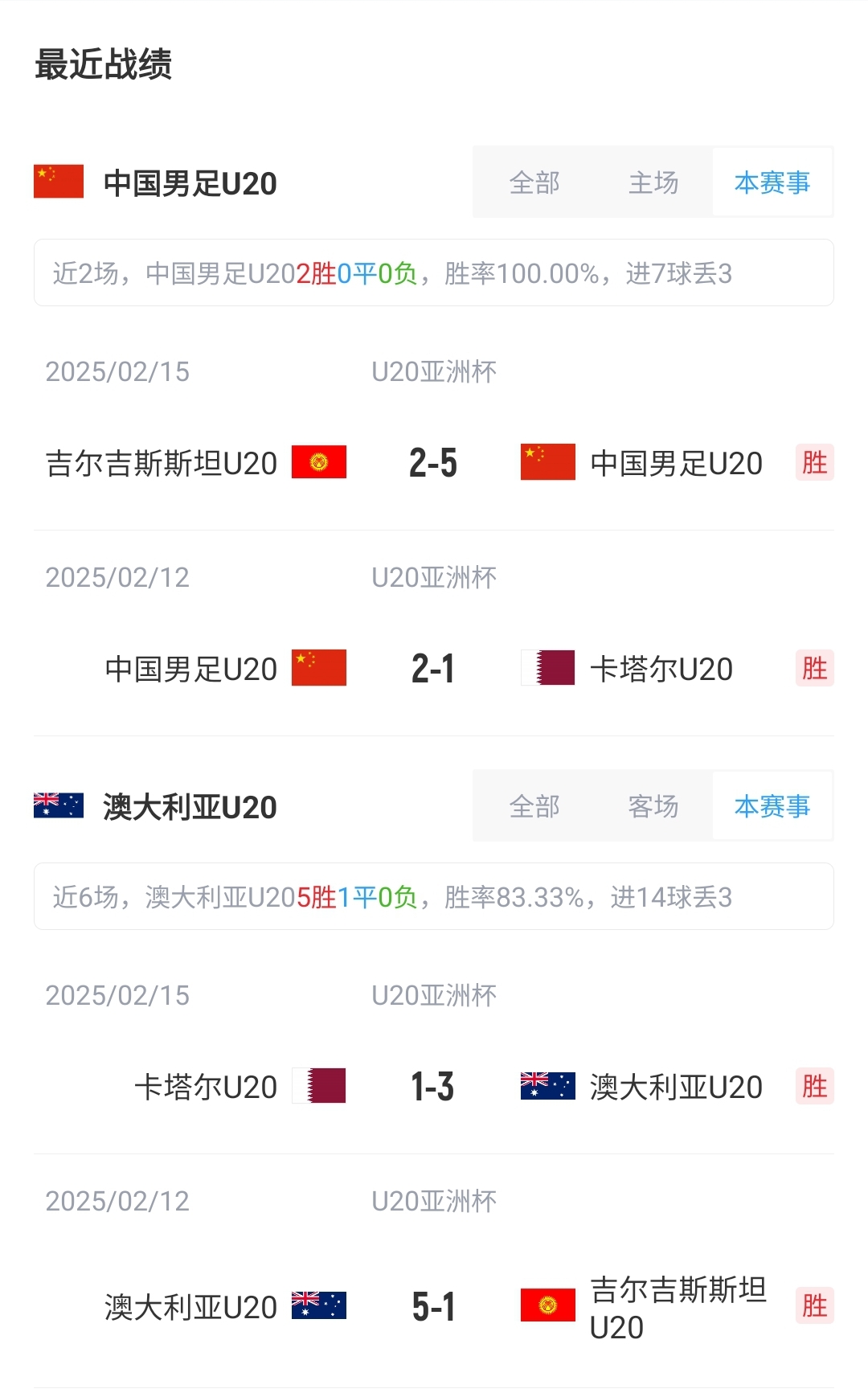Select 客场 filter for 澳大利亚U20
The height and width of the screenshot is (1393, 868).
pos(653,806)
